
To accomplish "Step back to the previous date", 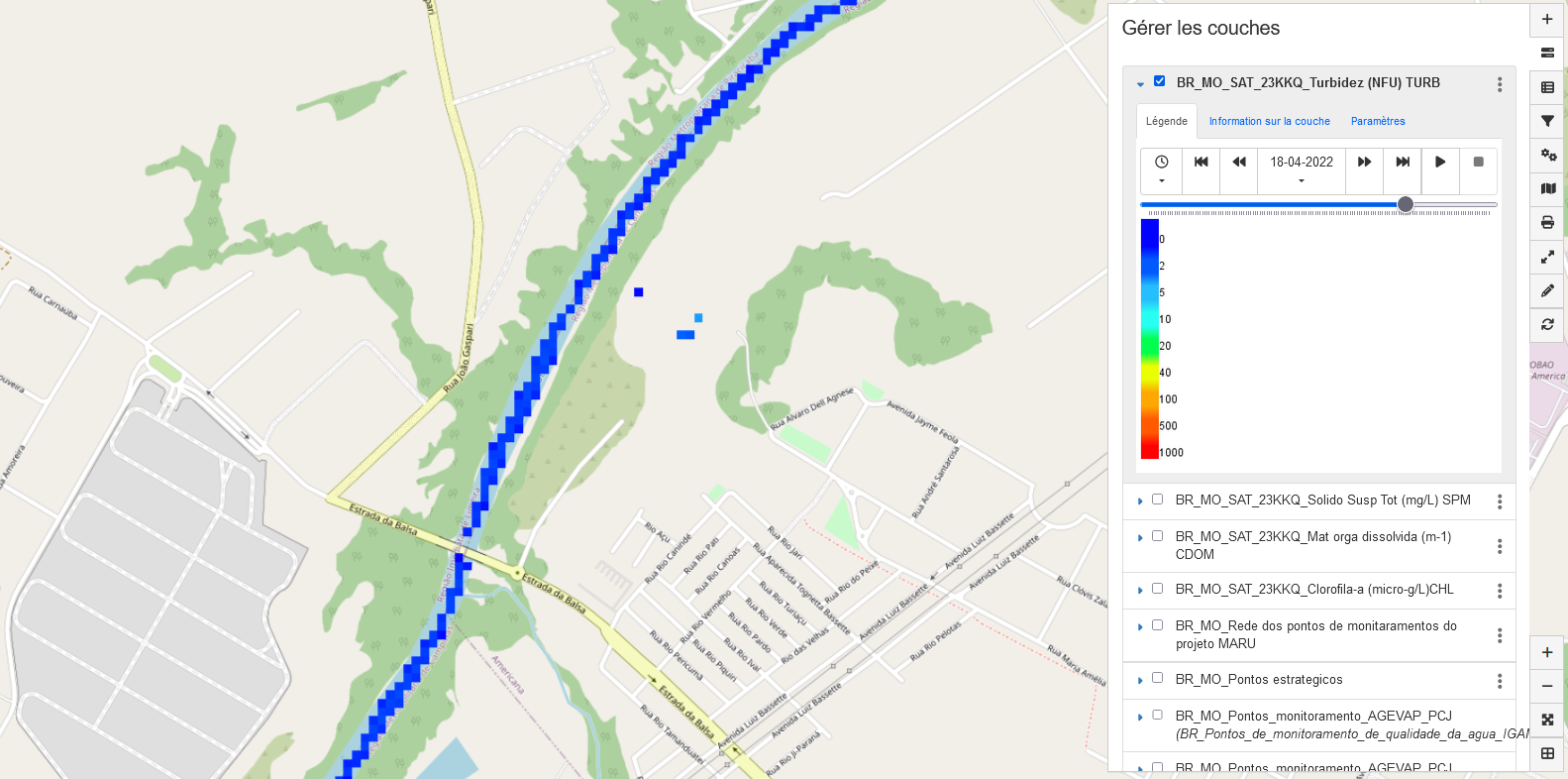I will coord(1238,163).
